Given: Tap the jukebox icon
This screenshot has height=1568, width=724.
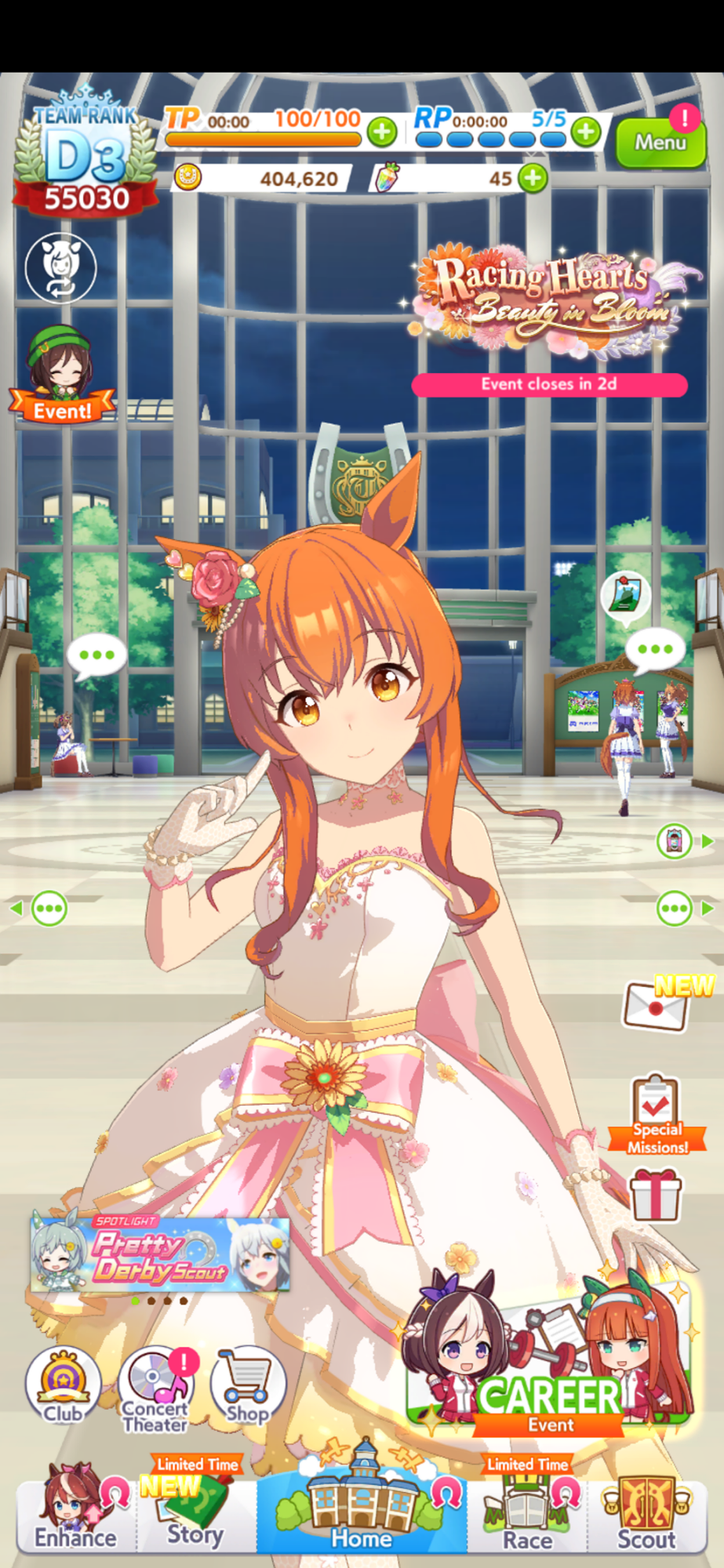Looking at the screenshot, I should click(675, 841).
